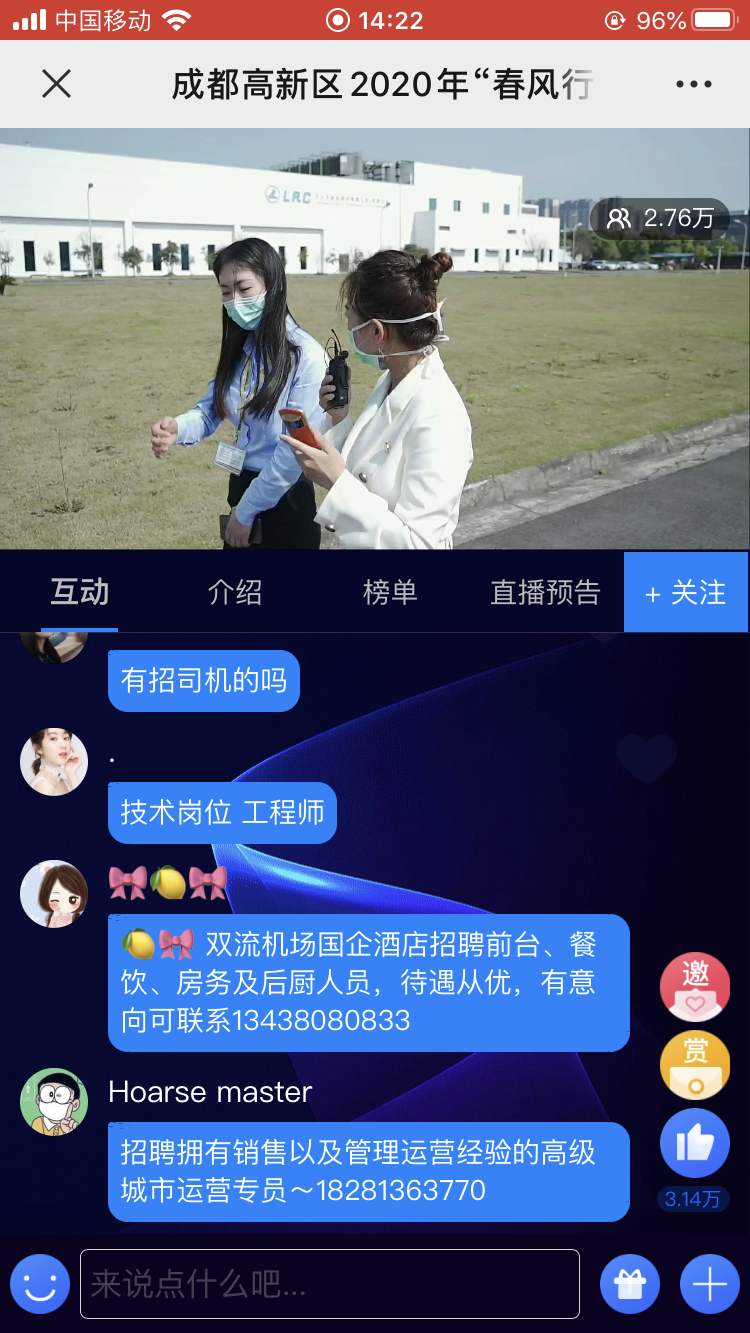Image resolution: width=750 pixels, height=1333 pixels.
Task: Like the stream with the thumbs-up button
Action: pyautogui.click(x=695, y=1143)
